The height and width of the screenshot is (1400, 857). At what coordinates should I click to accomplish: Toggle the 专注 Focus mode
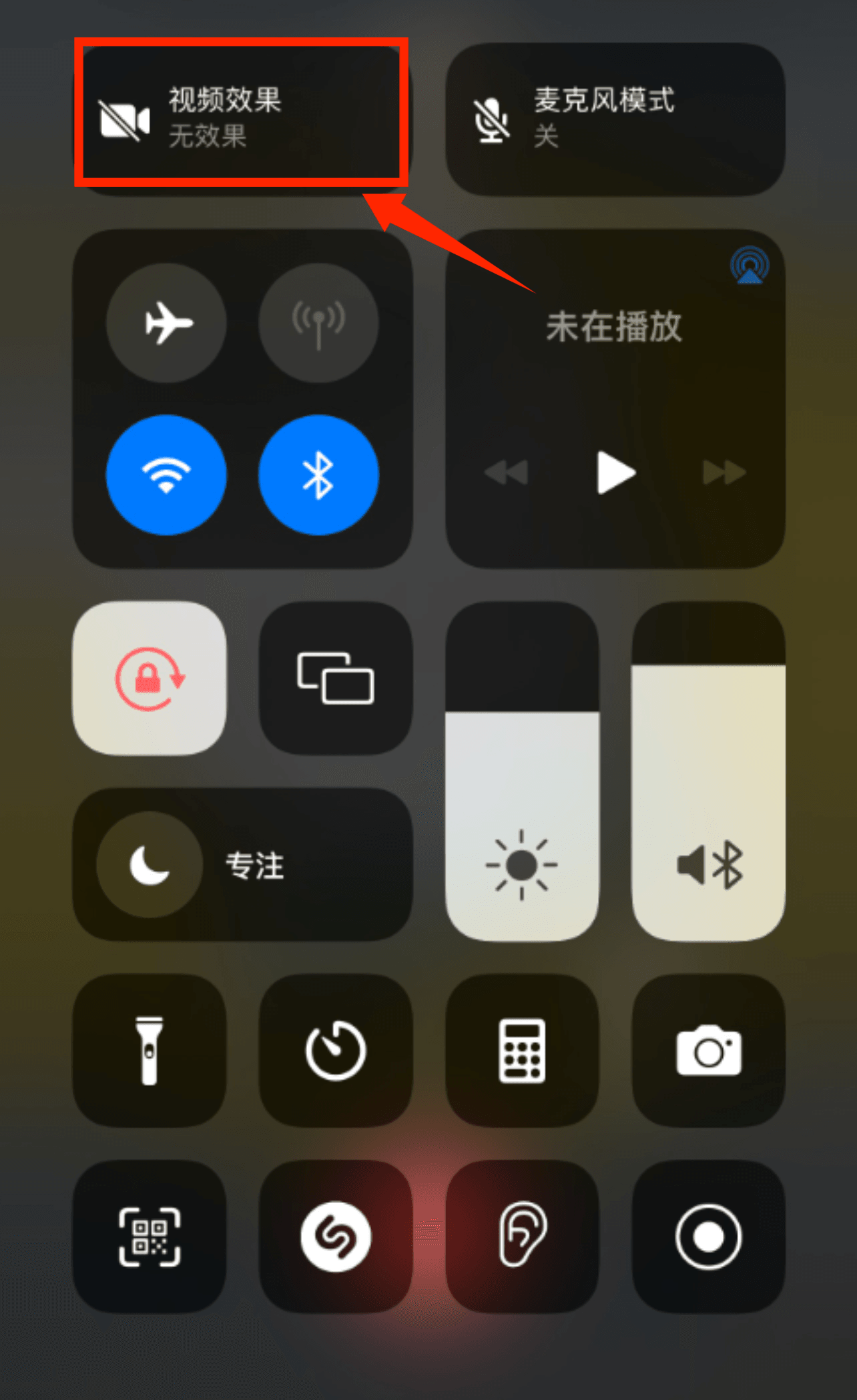pos(150,865)
